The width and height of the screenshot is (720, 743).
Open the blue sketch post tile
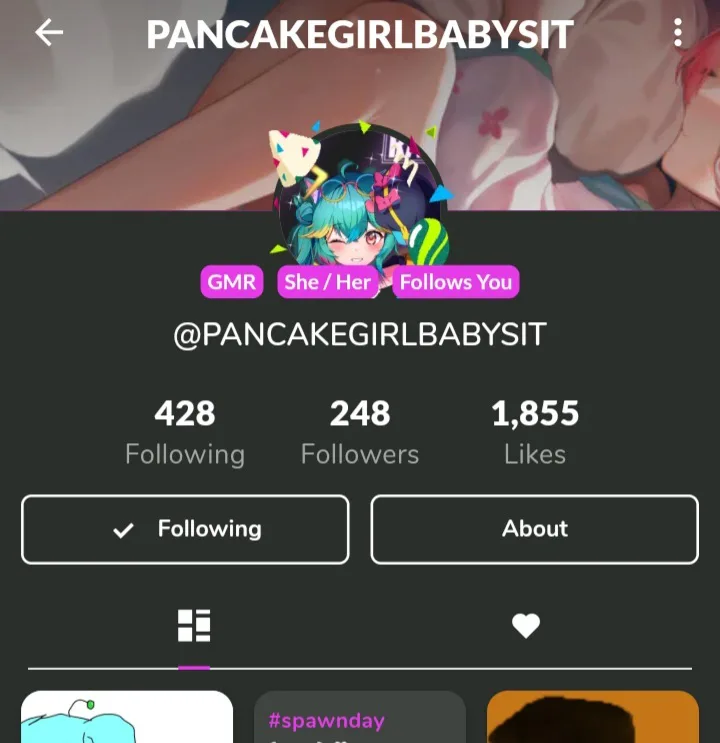point(127,717)
